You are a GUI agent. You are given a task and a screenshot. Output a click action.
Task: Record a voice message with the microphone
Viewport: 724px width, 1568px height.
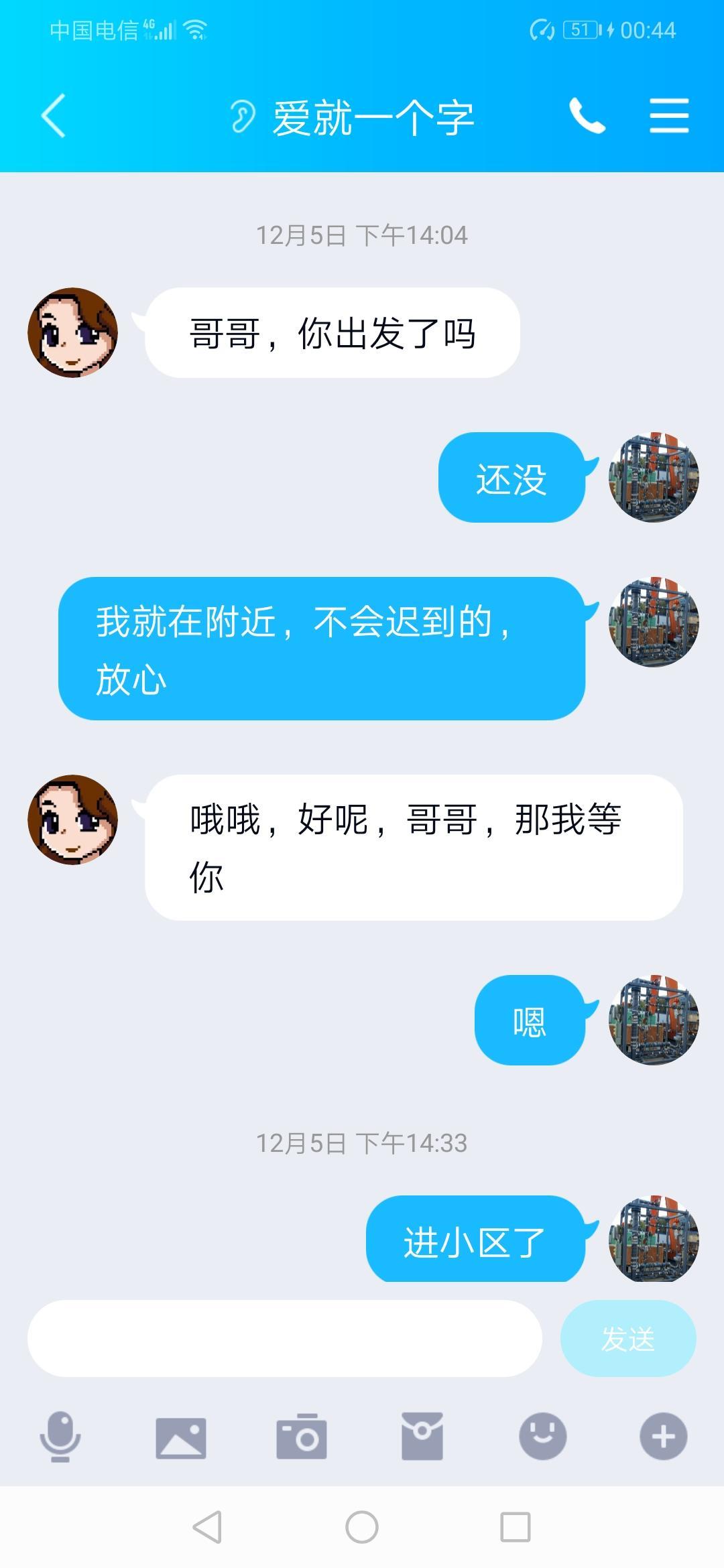coord(60,1436)
